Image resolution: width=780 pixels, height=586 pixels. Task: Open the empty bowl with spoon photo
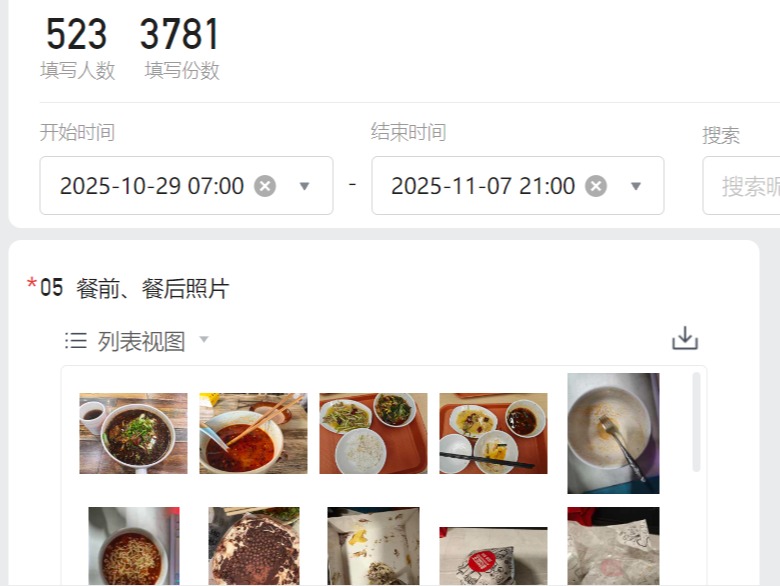tap(613, 433)
